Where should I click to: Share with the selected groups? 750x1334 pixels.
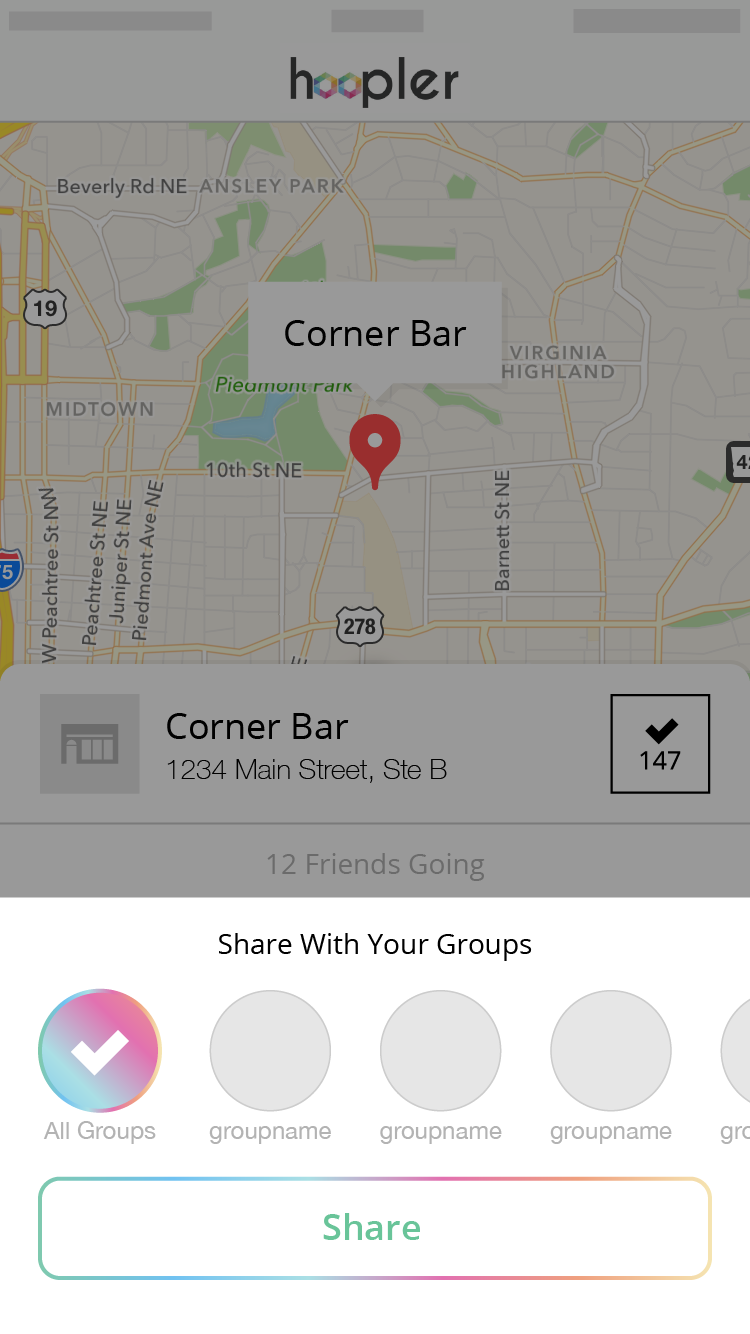(x=374, y=1228)
